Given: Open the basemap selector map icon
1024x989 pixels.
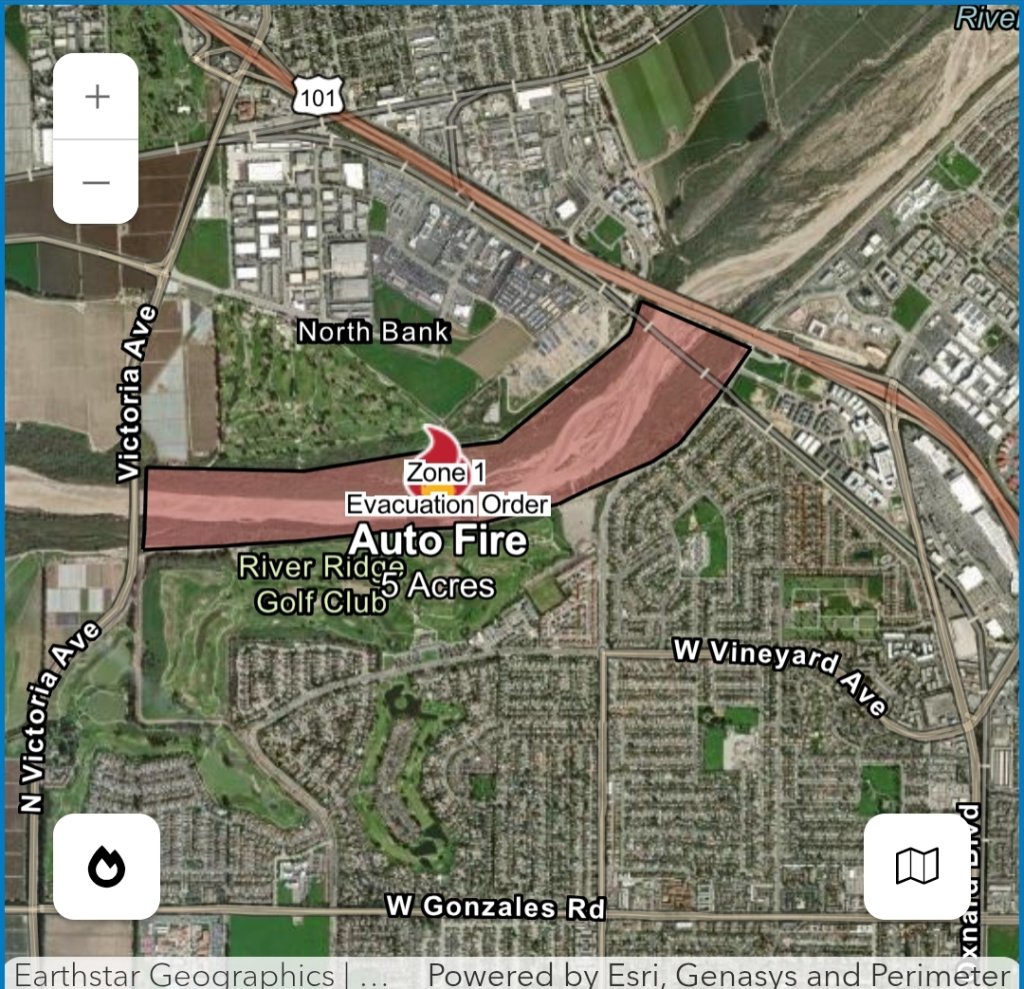Looking at the screenshot, I should [x=916, y=866].
